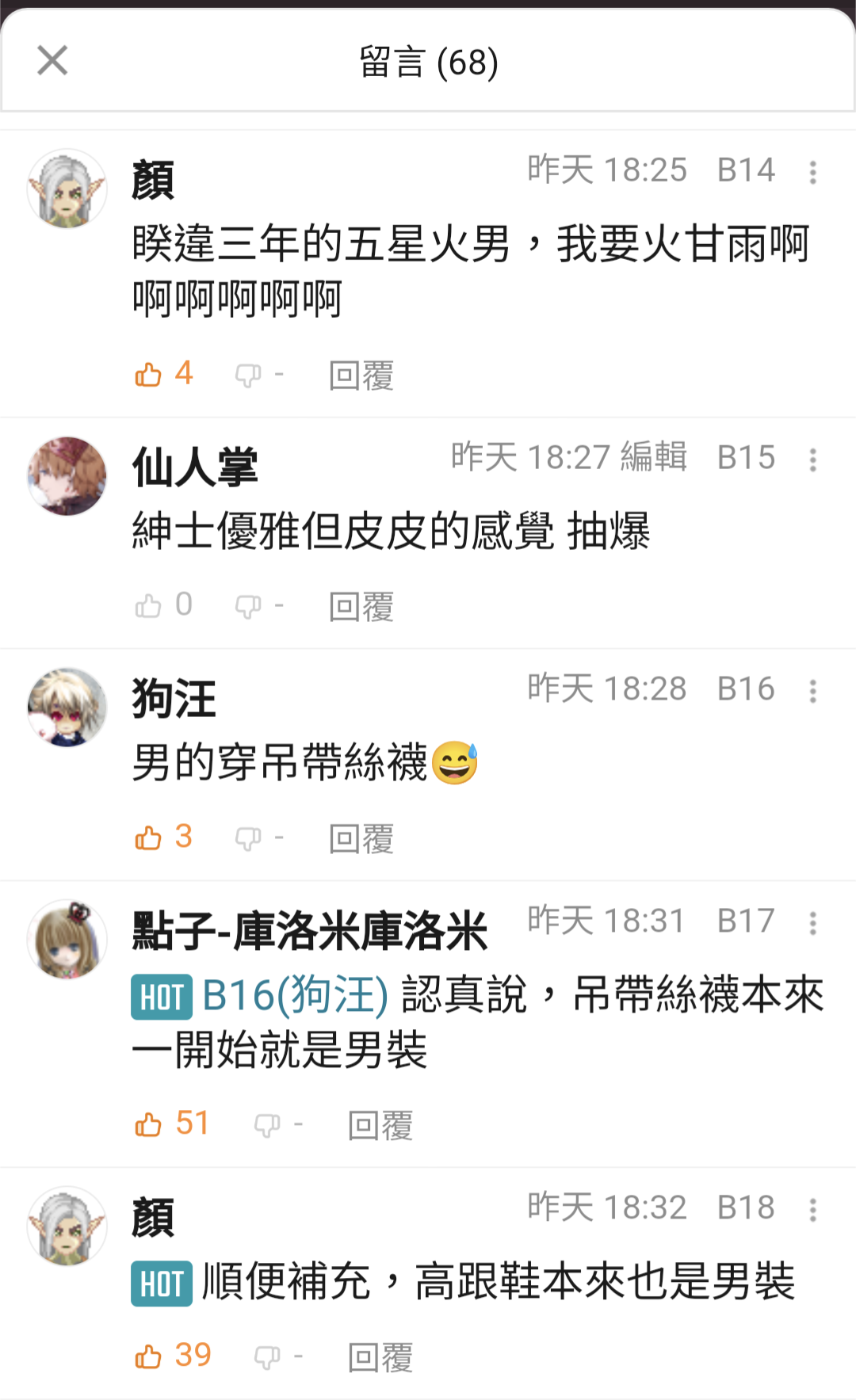Screen dimensions: 856x1400
Task: Reply to comment B14
Action: tap(361, 376)
